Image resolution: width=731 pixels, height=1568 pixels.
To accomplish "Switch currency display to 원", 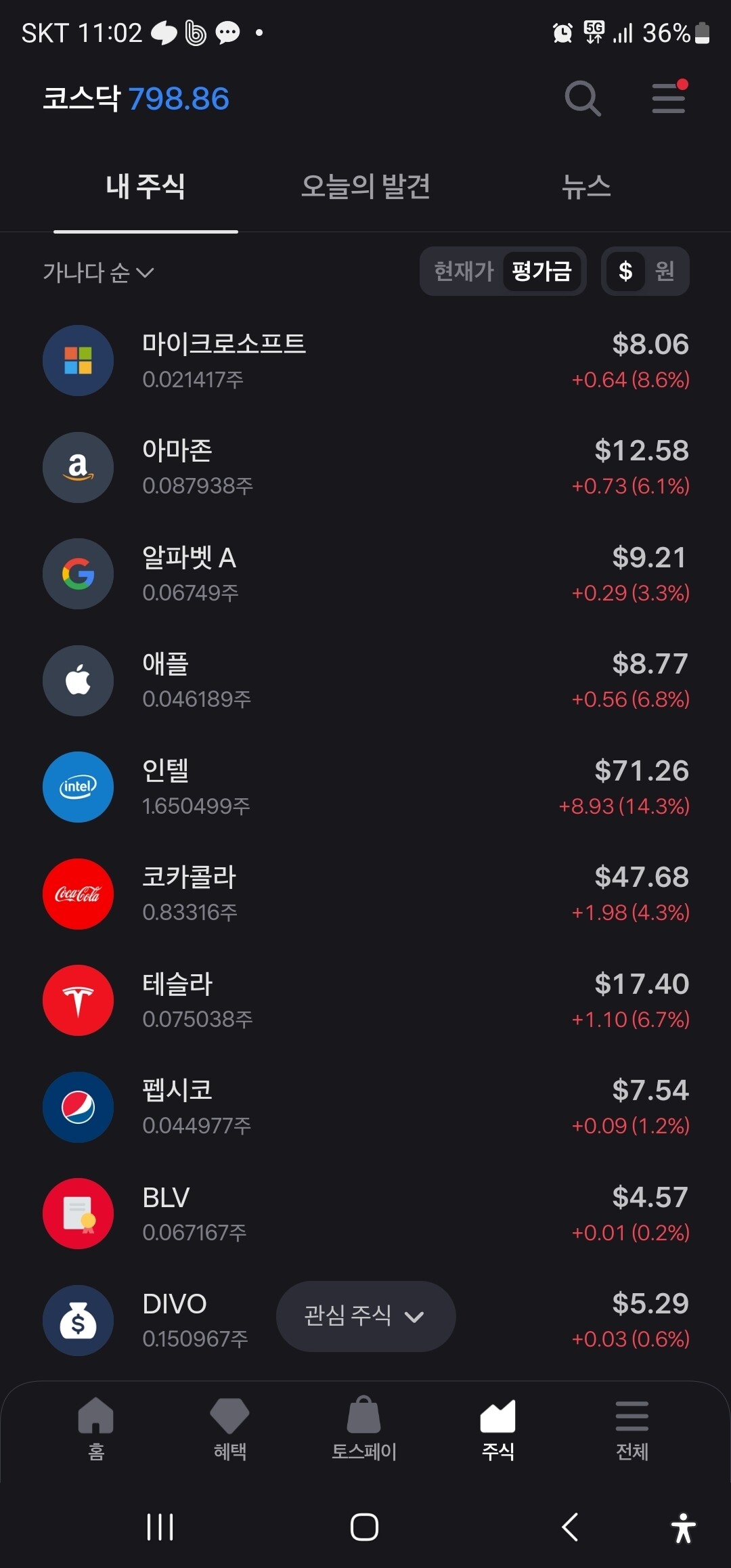I will (665, 271).
